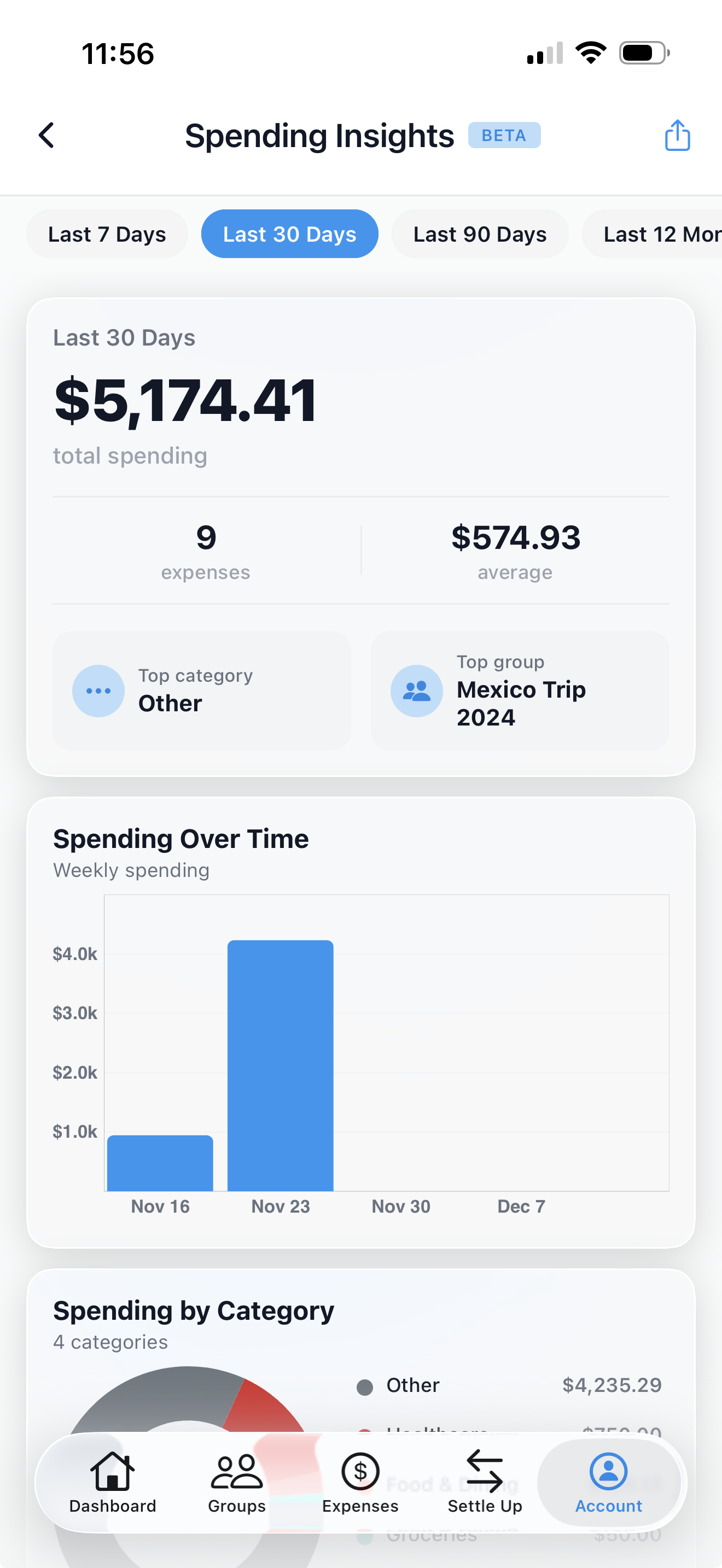Tap the Top group people icon
Image resolution: width=722 pixels, height=1568 pixels.
point(416,691)
